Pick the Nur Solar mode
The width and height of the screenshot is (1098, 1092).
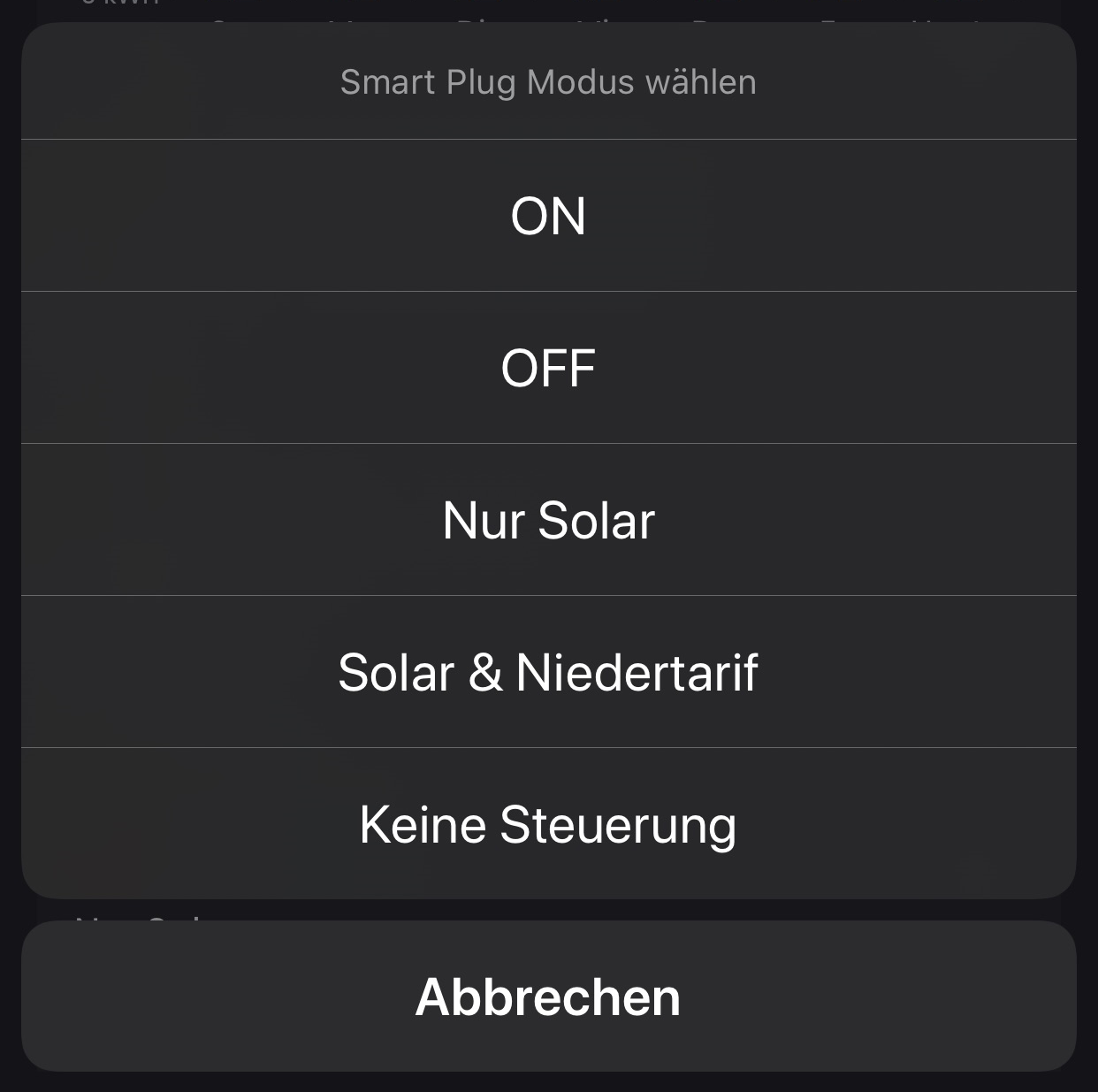pos(548,520)
